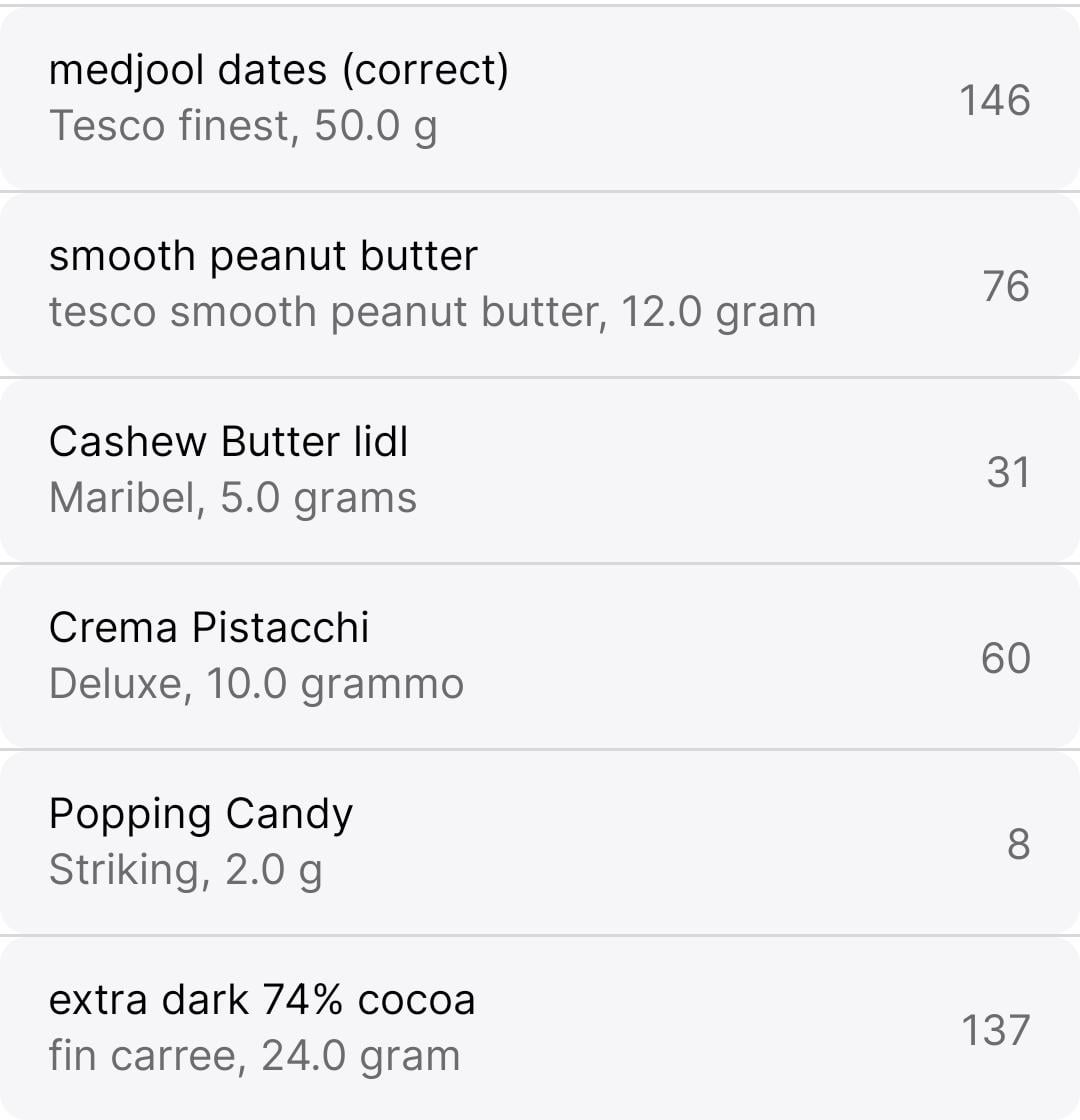This screenshot has height=1120, width=1080.
Task: Tap the Cashew Butter lidl row
Action: tap(540, 470)
